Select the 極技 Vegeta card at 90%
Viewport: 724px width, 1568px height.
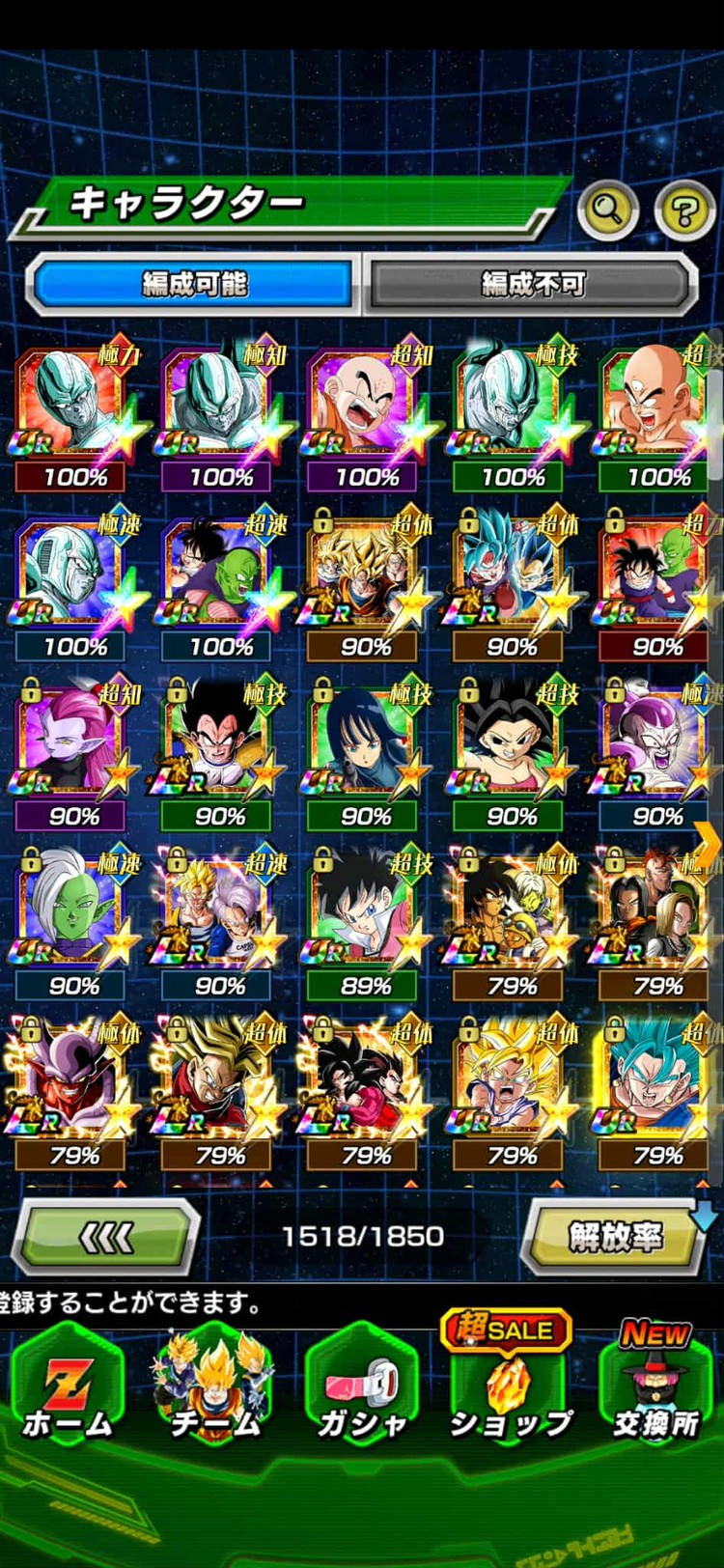point(220,745)
